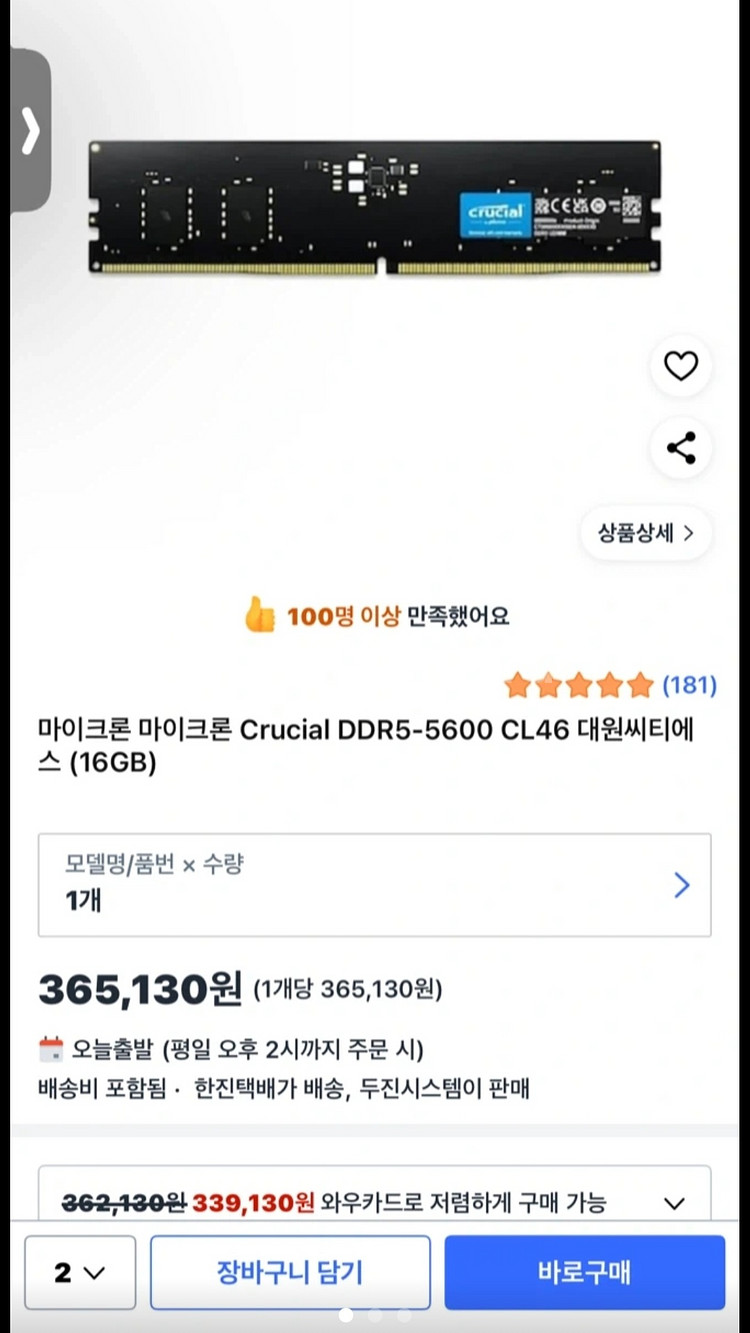Expand the 와우카드 discount details

pyautogui.click(x=675, y=1203)
